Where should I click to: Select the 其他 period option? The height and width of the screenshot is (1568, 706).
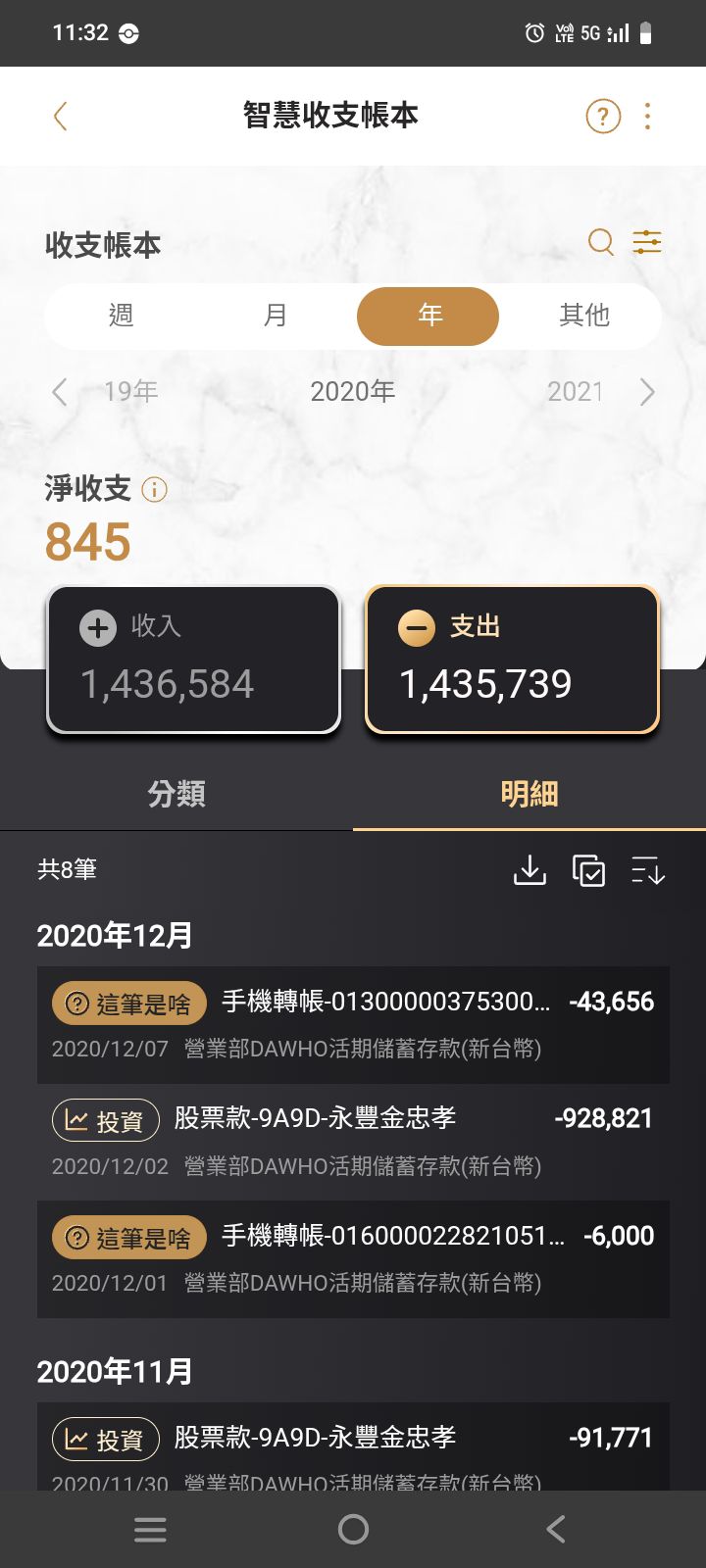[x=584, y=316]
